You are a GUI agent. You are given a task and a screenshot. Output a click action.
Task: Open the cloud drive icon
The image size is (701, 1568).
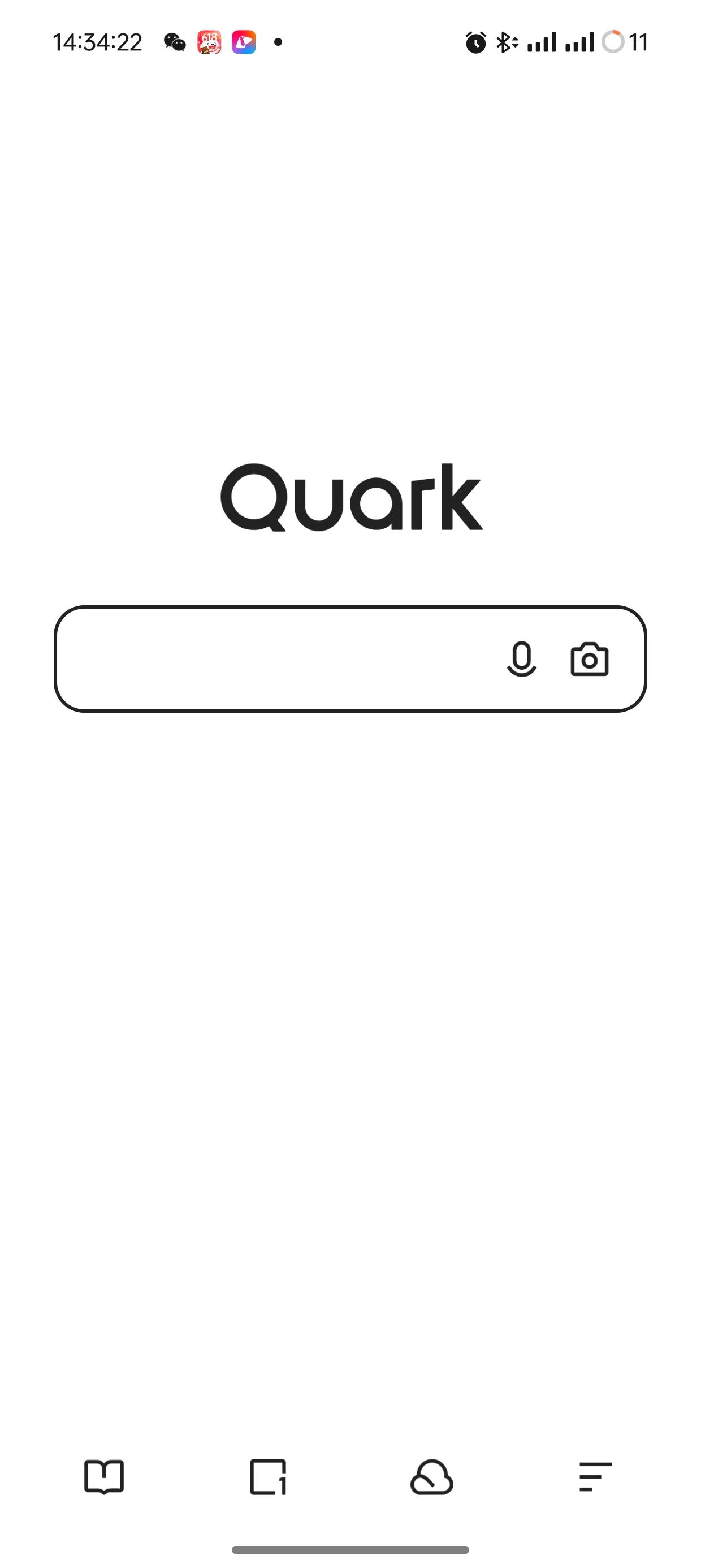[x=431, y=1477]
